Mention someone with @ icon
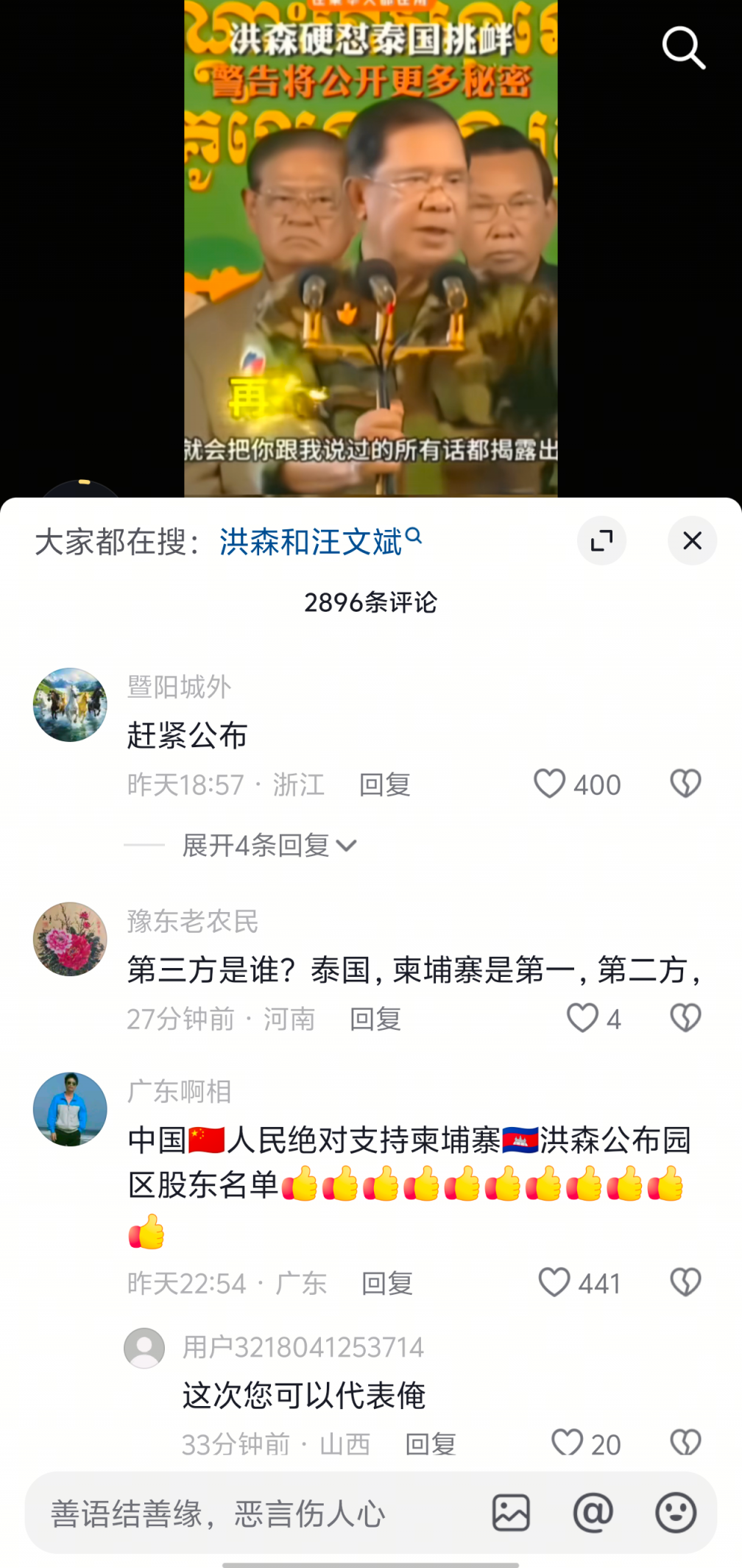The height and width of the screenshot is (1568, 742). [x=593, y=1514]
